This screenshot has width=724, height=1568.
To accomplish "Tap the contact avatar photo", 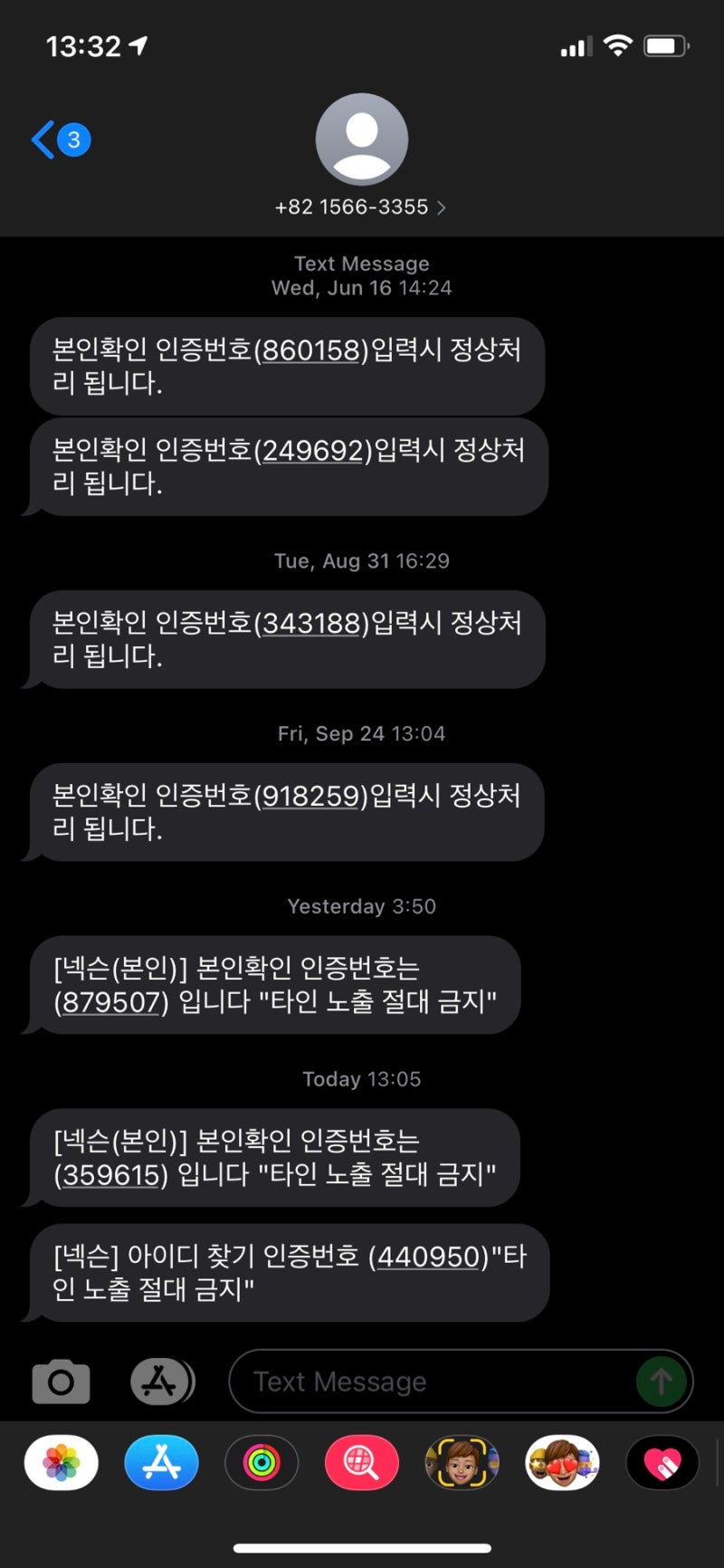I will click(361, 139).
